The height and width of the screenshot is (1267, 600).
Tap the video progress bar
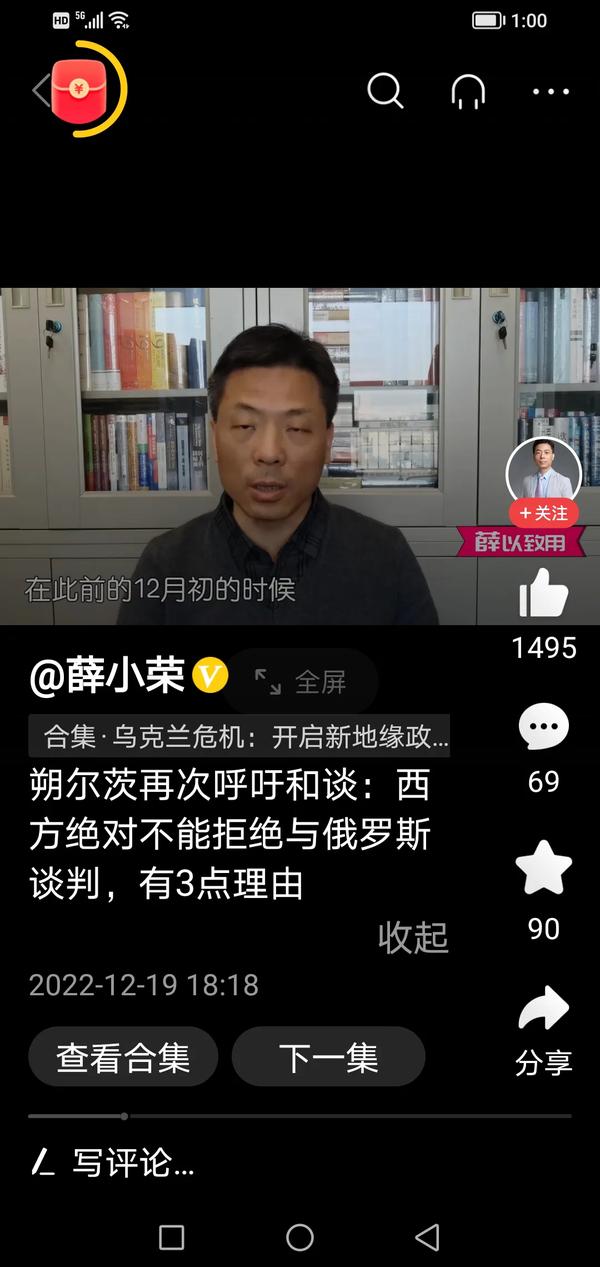[300, 1116]
